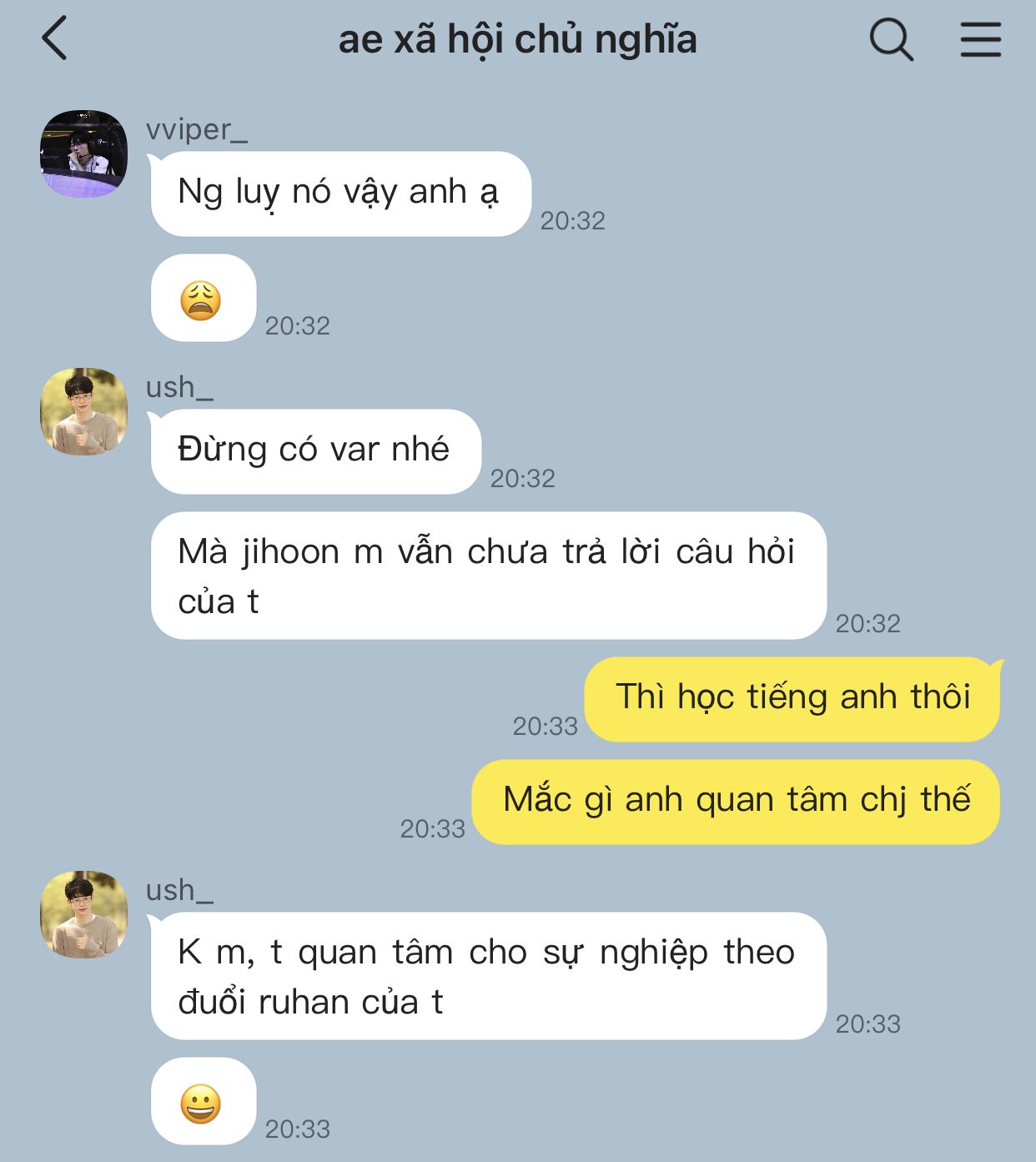1036x1162 pixels.
Task: View ush_'s profile from first avatar
Action: coord(83,411)
